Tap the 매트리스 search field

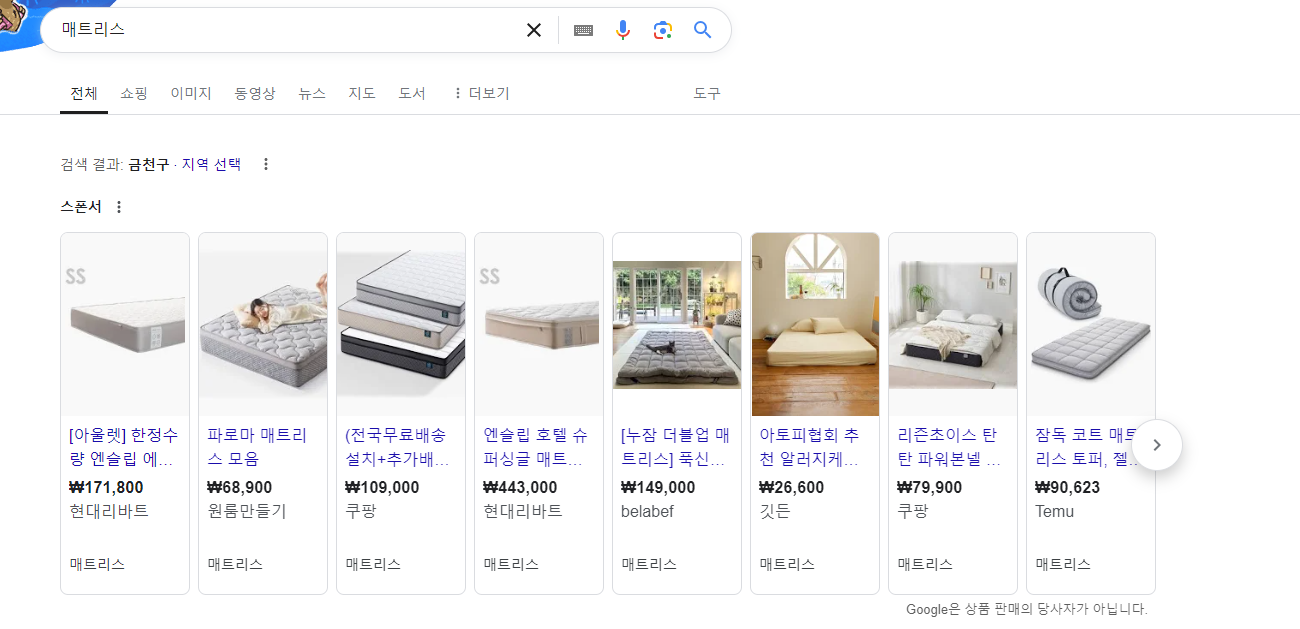click(x=280, y=30)
